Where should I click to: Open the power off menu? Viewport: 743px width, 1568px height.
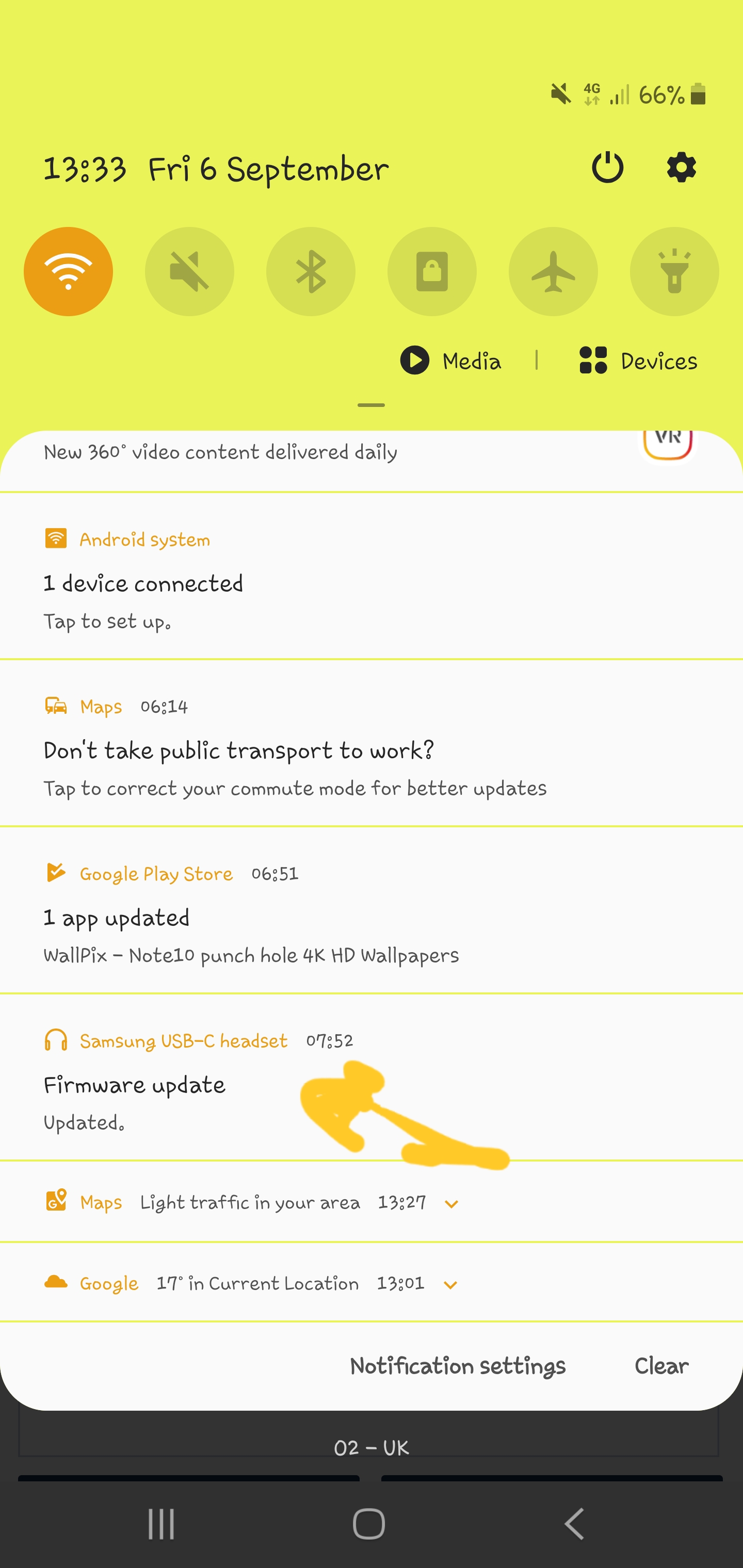(607, 168)
